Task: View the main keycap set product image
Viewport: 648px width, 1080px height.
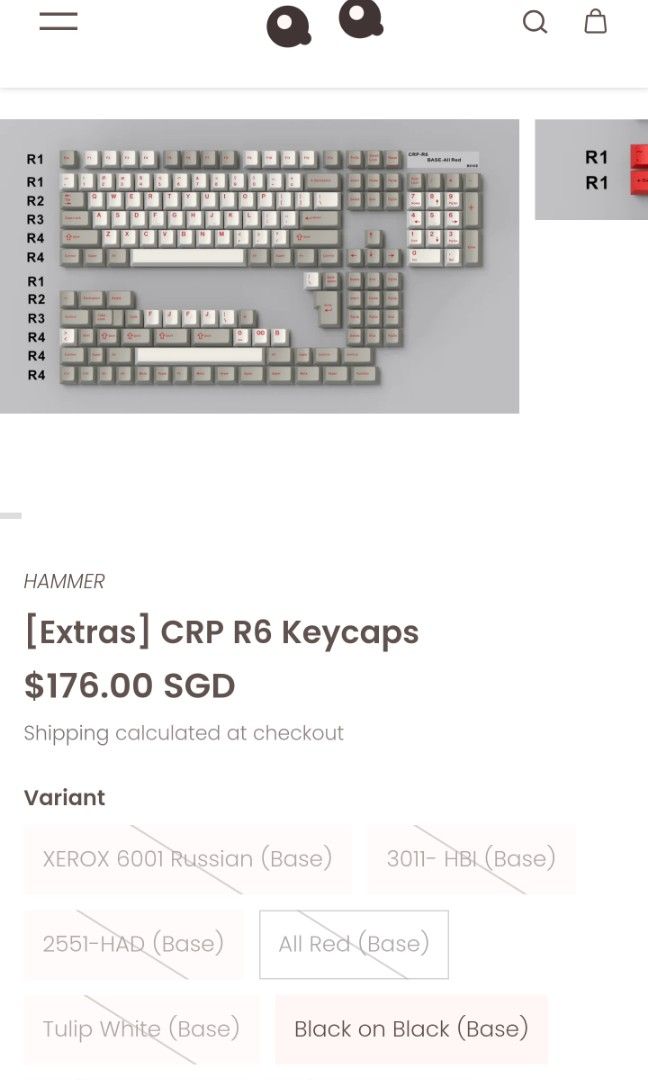Action: click(x=259, y=266)
